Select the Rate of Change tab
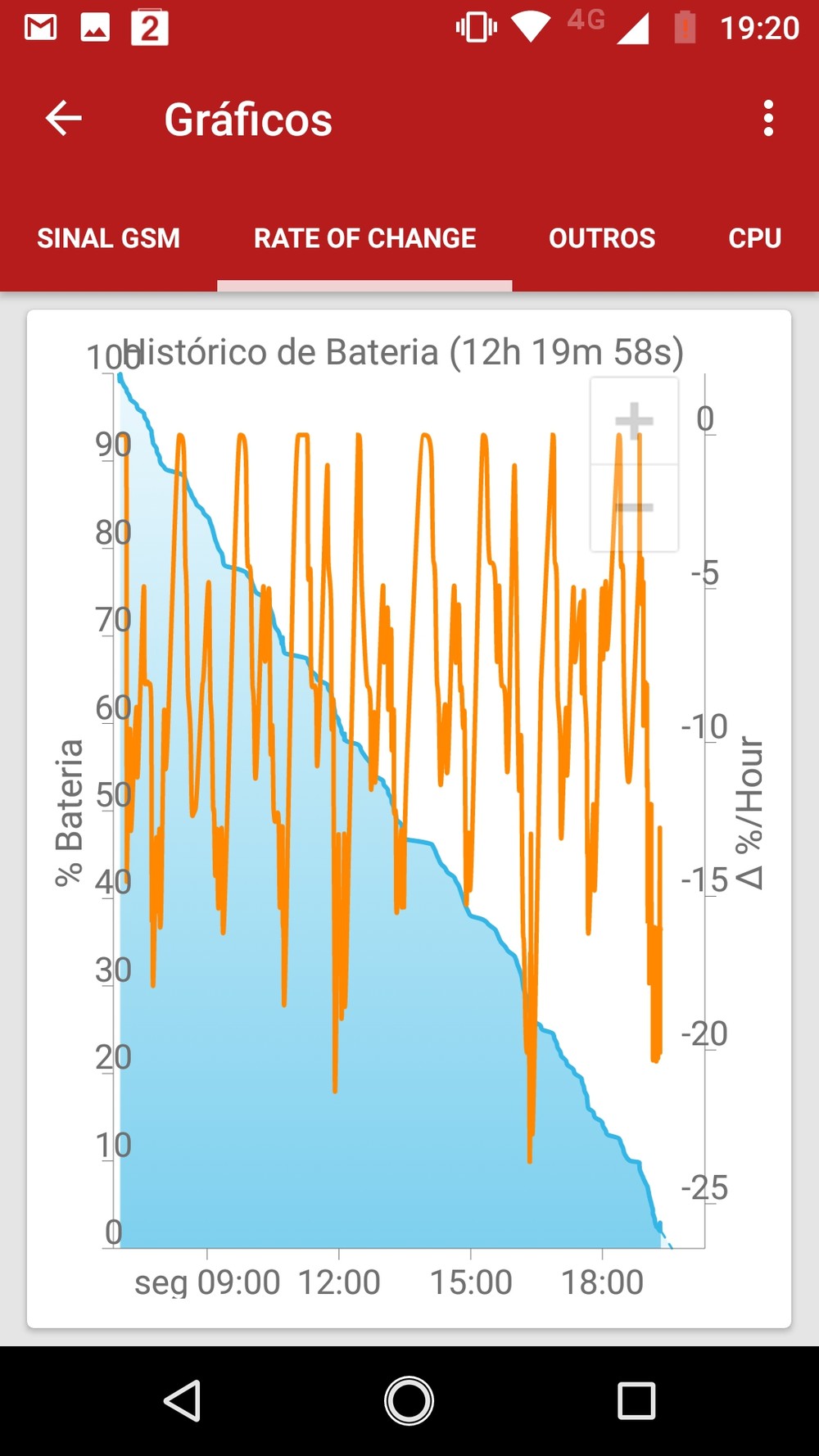819x1456 pixels. pos(364,238)
